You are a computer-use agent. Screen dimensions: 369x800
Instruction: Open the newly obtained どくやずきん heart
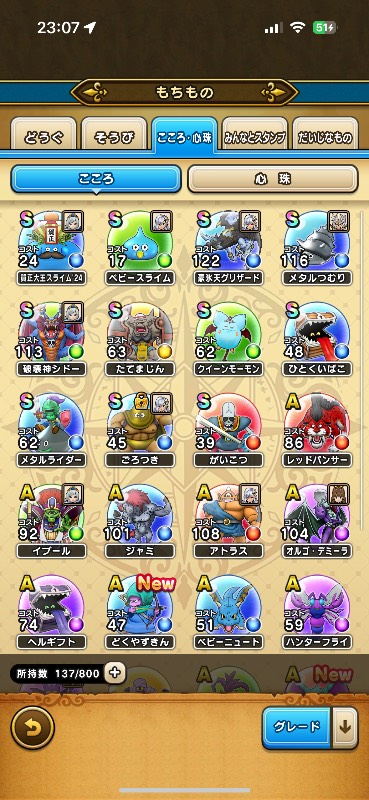click(x=140, y=611)
